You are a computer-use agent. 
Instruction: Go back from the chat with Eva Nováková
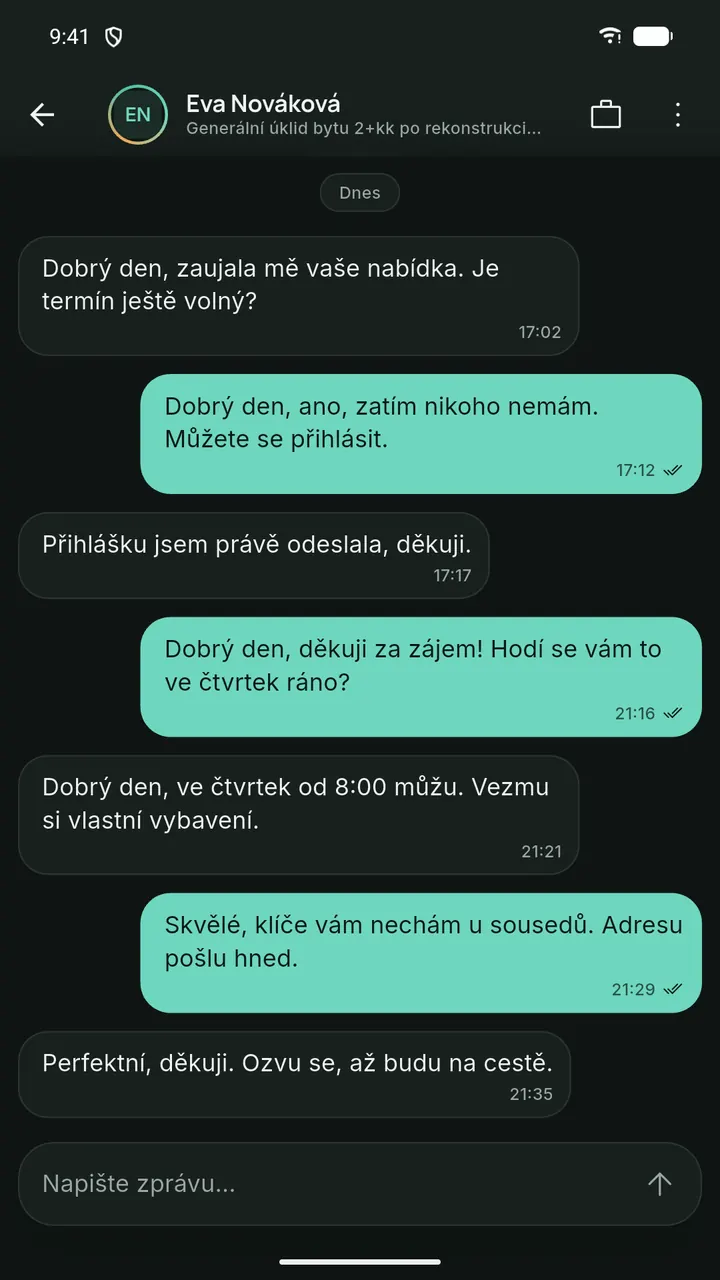42,115
